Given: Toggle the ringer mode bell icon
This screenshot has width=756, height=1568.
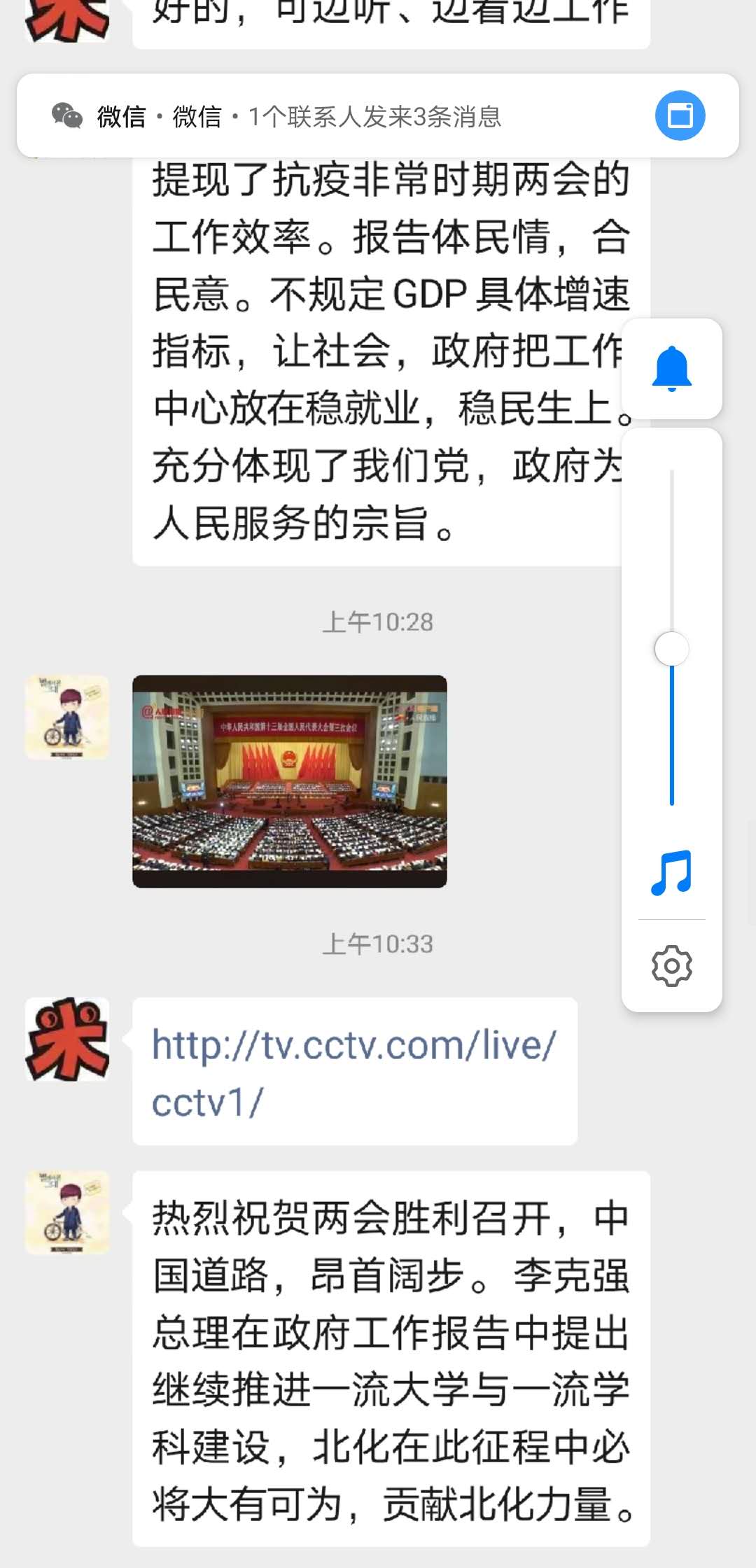Looking at the screenshot, I should pos(671,369).
